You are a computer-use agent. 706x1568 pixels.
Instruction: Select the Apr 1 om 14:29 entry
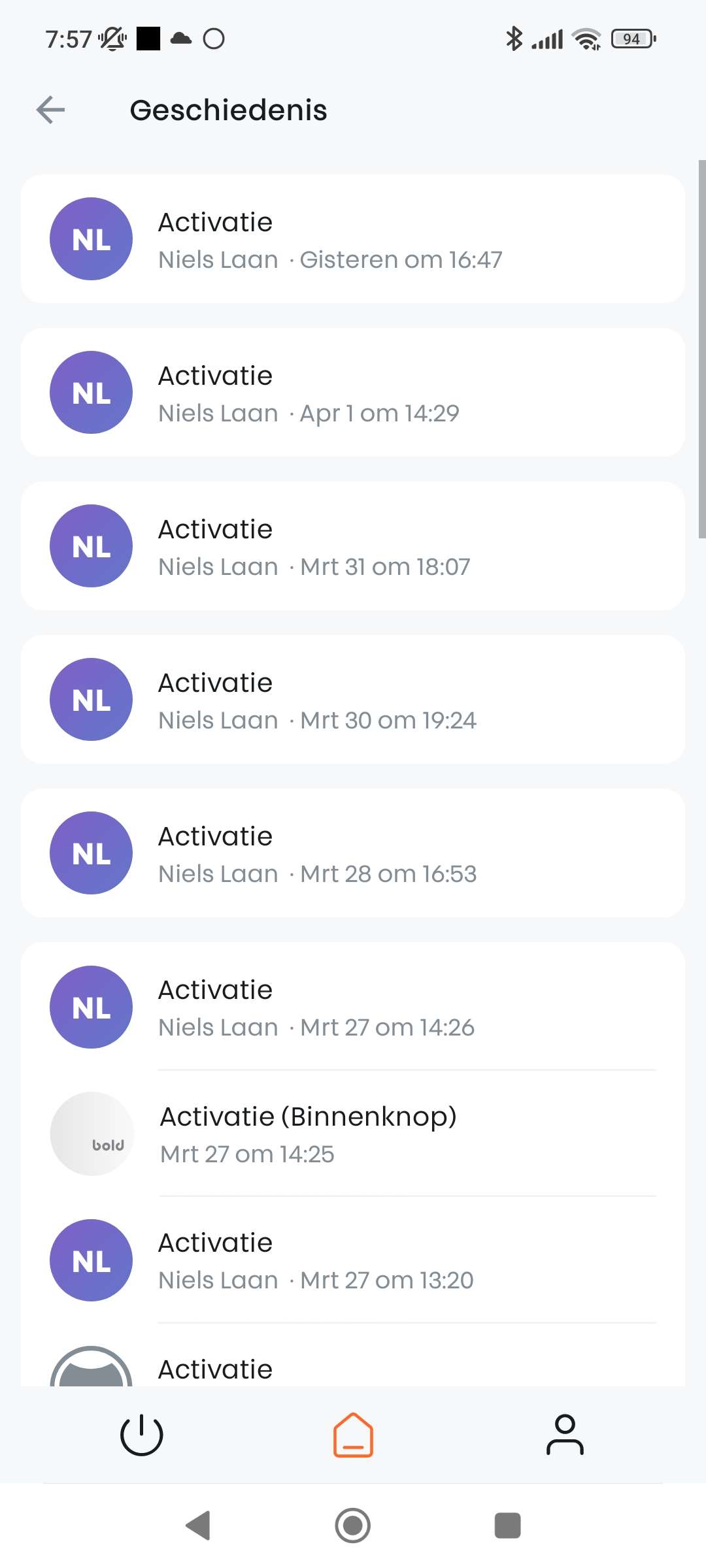click(x=353, y=393)
